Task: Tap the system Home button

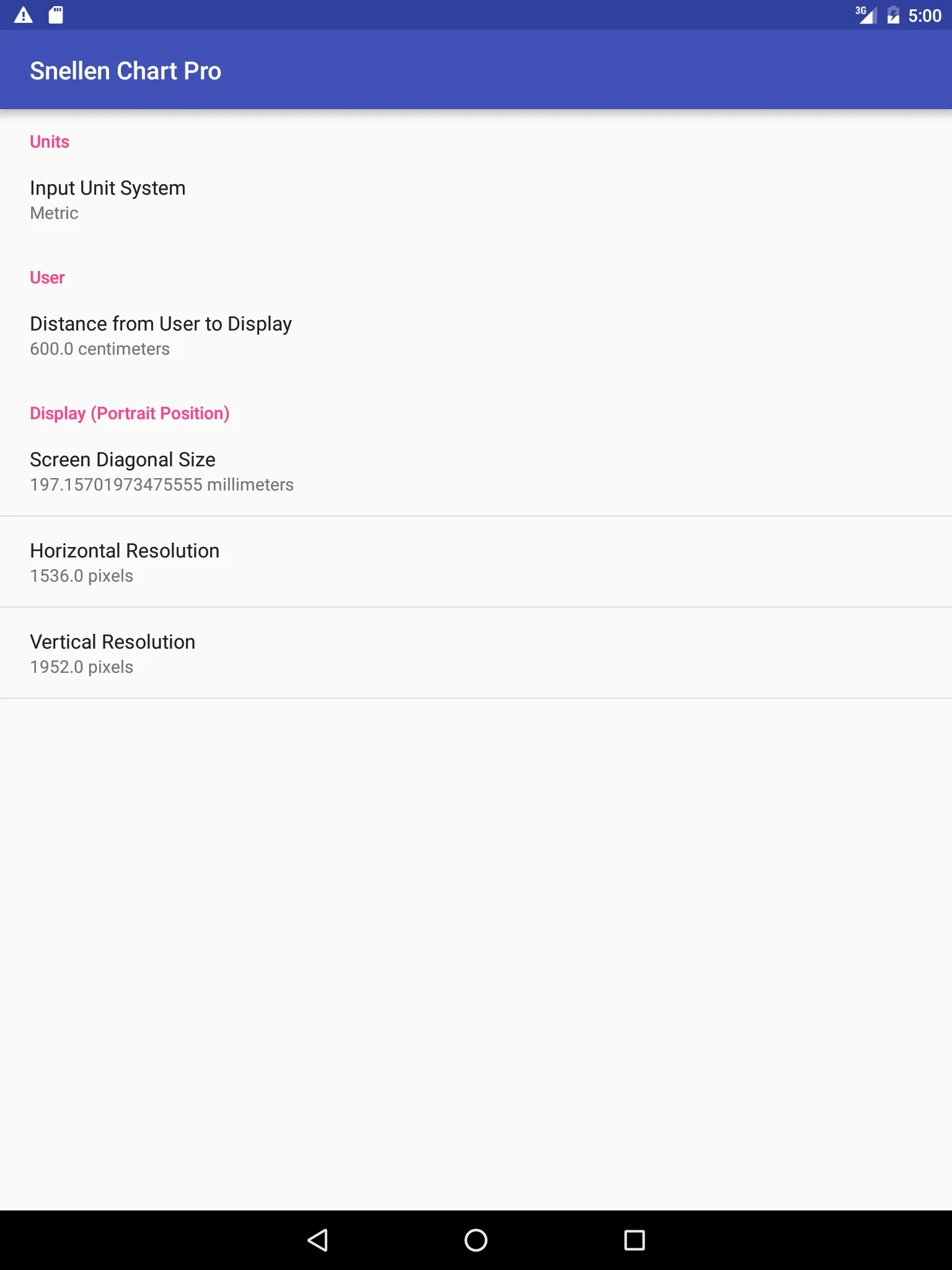Action: 476,1240
